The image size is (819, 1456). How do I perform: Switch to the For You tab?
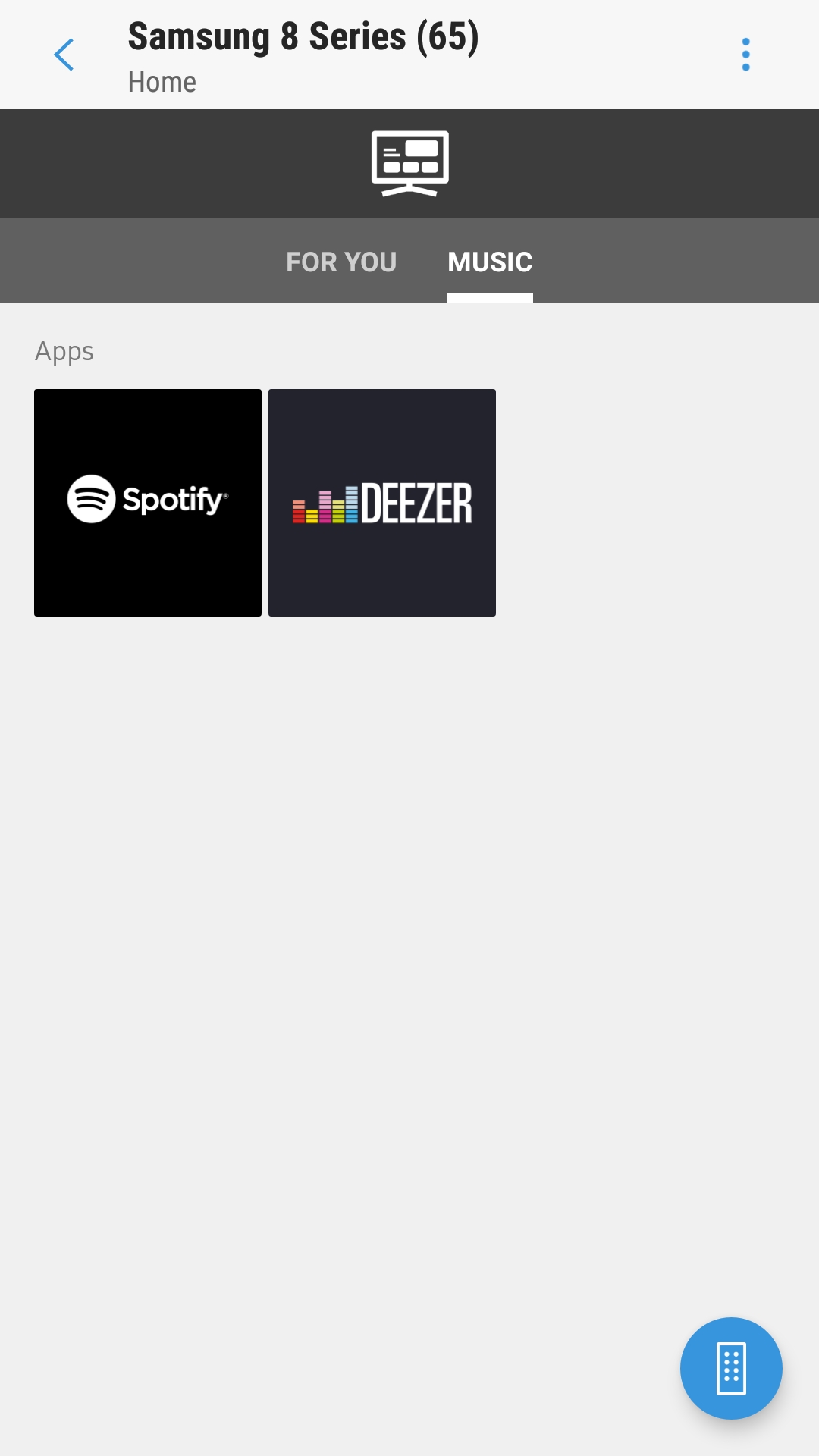point(341,262)
